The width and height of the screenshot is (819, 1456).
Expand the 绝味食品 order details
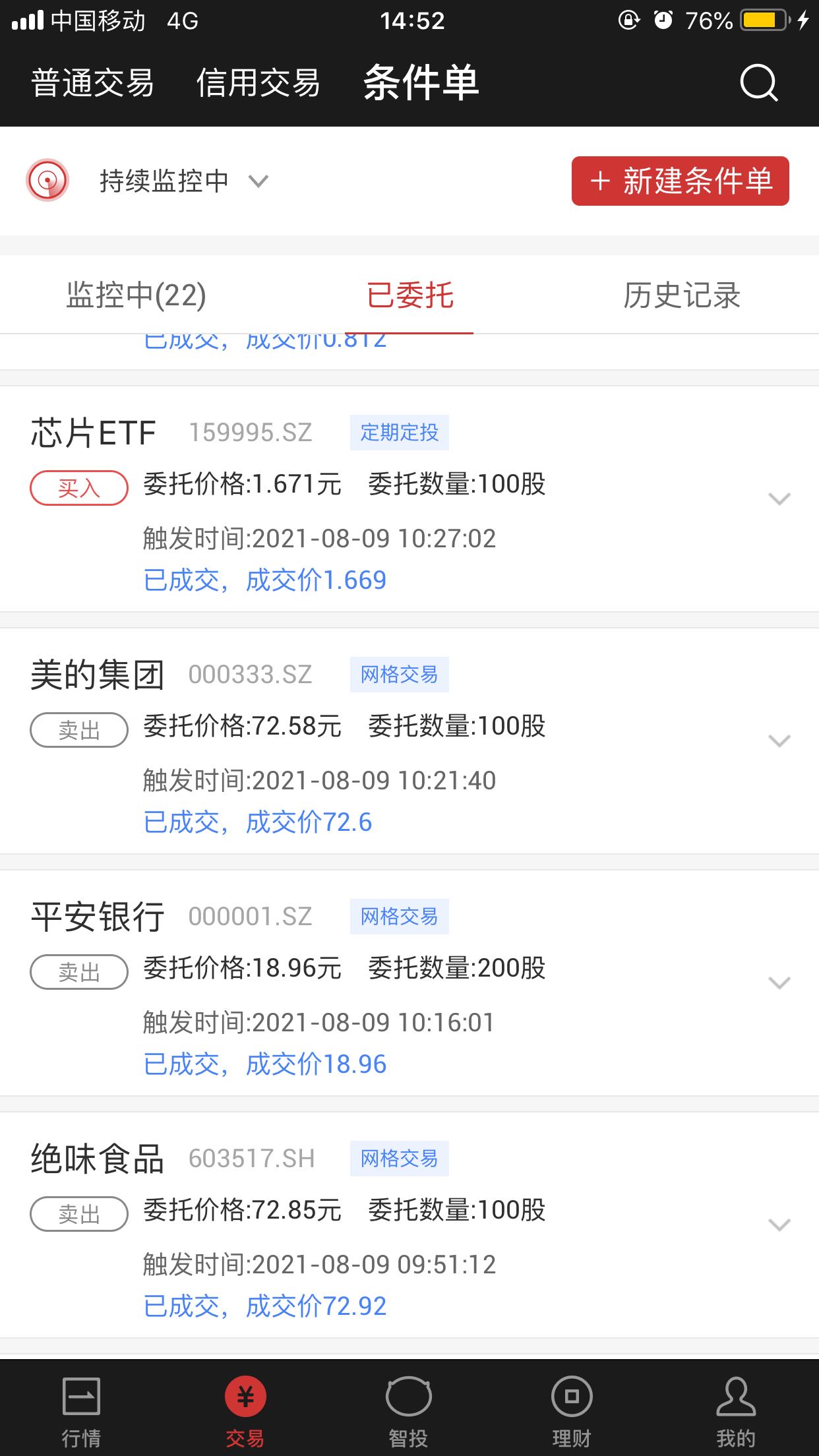pyautogui.click(x=779, y=1225)
